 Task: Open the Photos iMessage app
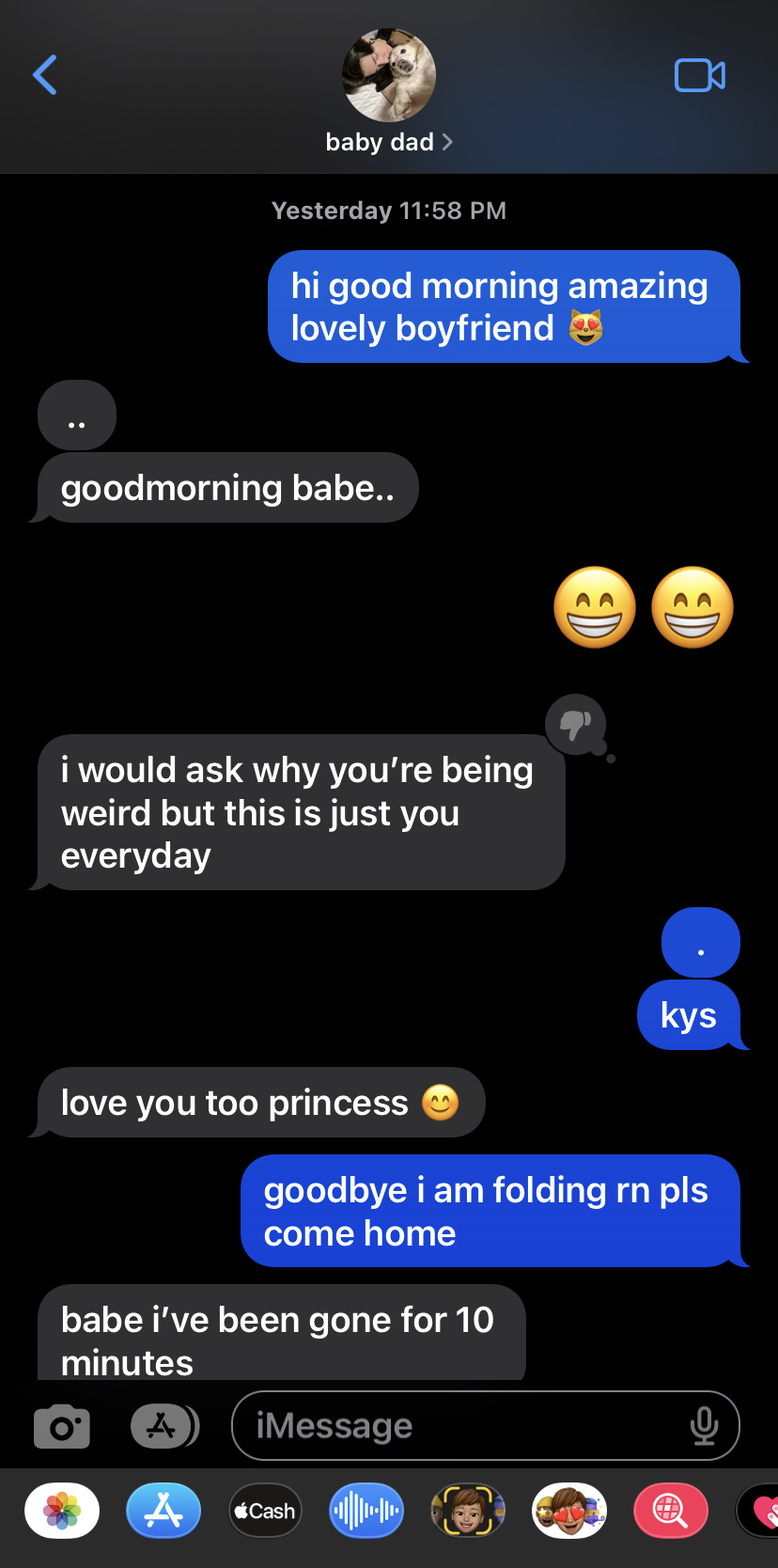coord(62,1511)
